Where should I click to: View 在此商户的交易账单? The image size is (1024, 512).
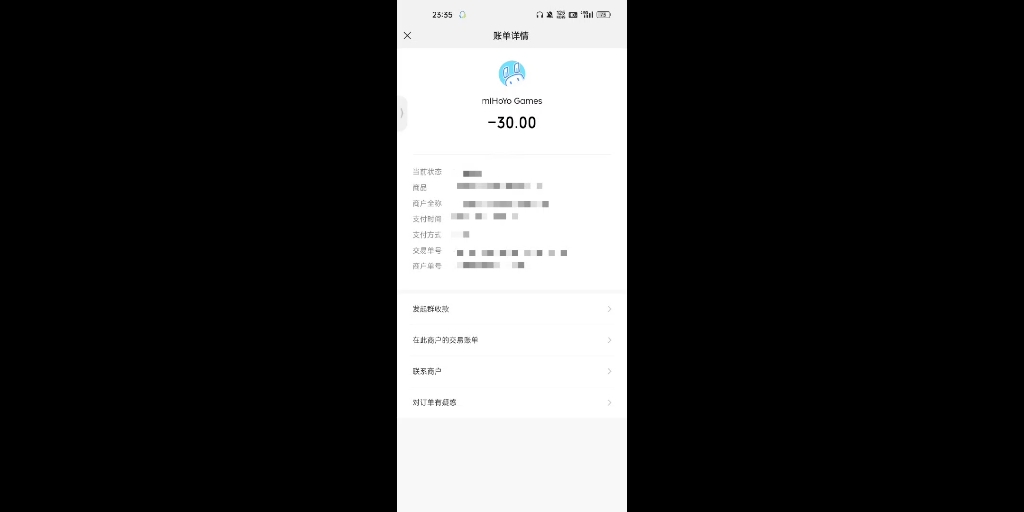tap(511, 340)
